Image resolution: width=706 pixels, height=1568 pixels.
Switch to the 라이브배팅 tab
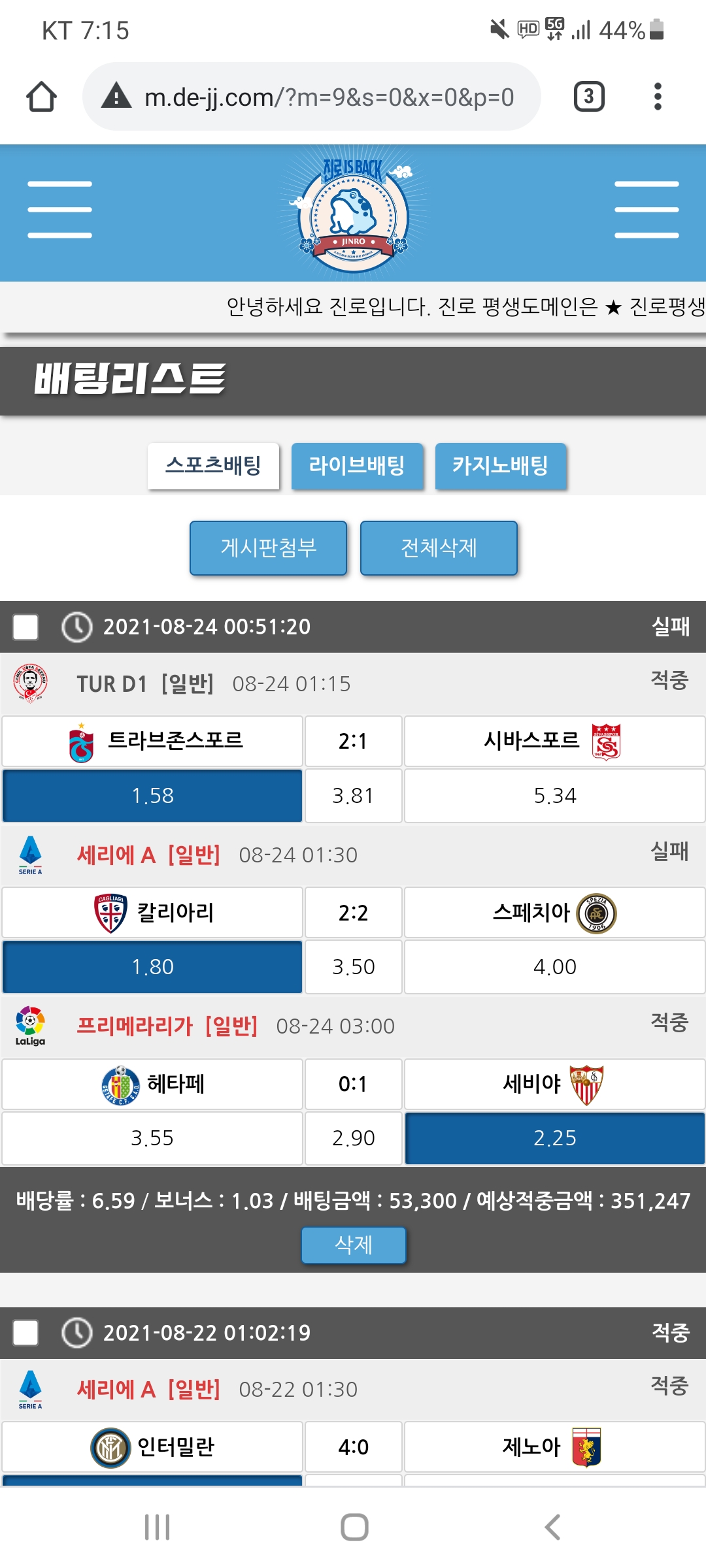[357, 466]
